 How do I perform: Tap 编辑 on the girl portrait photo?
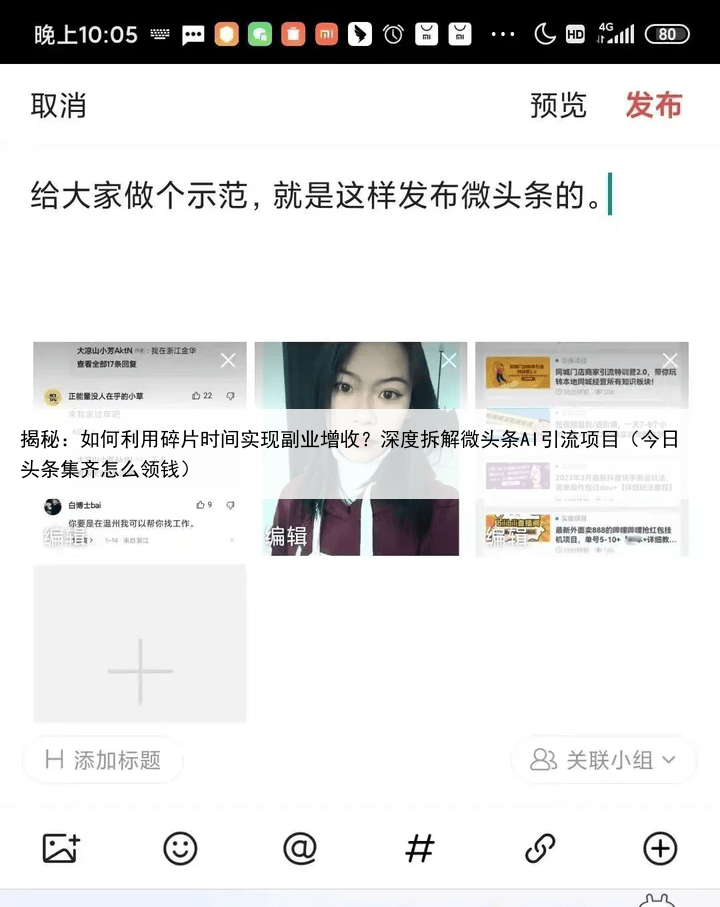pyautogui.click(x=287, y=536)
